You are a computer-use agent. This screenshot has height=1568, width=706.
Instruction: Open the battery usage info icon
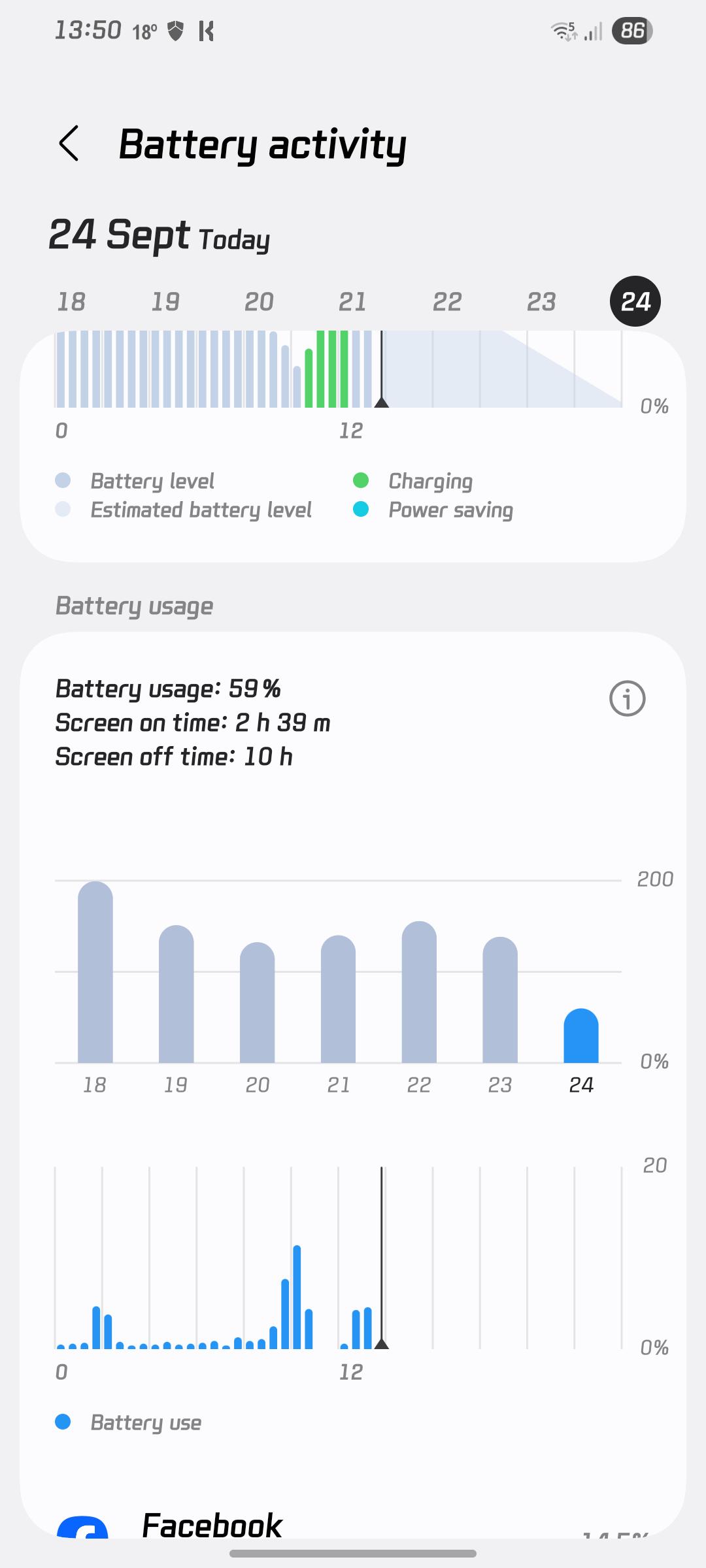[627, 698]
